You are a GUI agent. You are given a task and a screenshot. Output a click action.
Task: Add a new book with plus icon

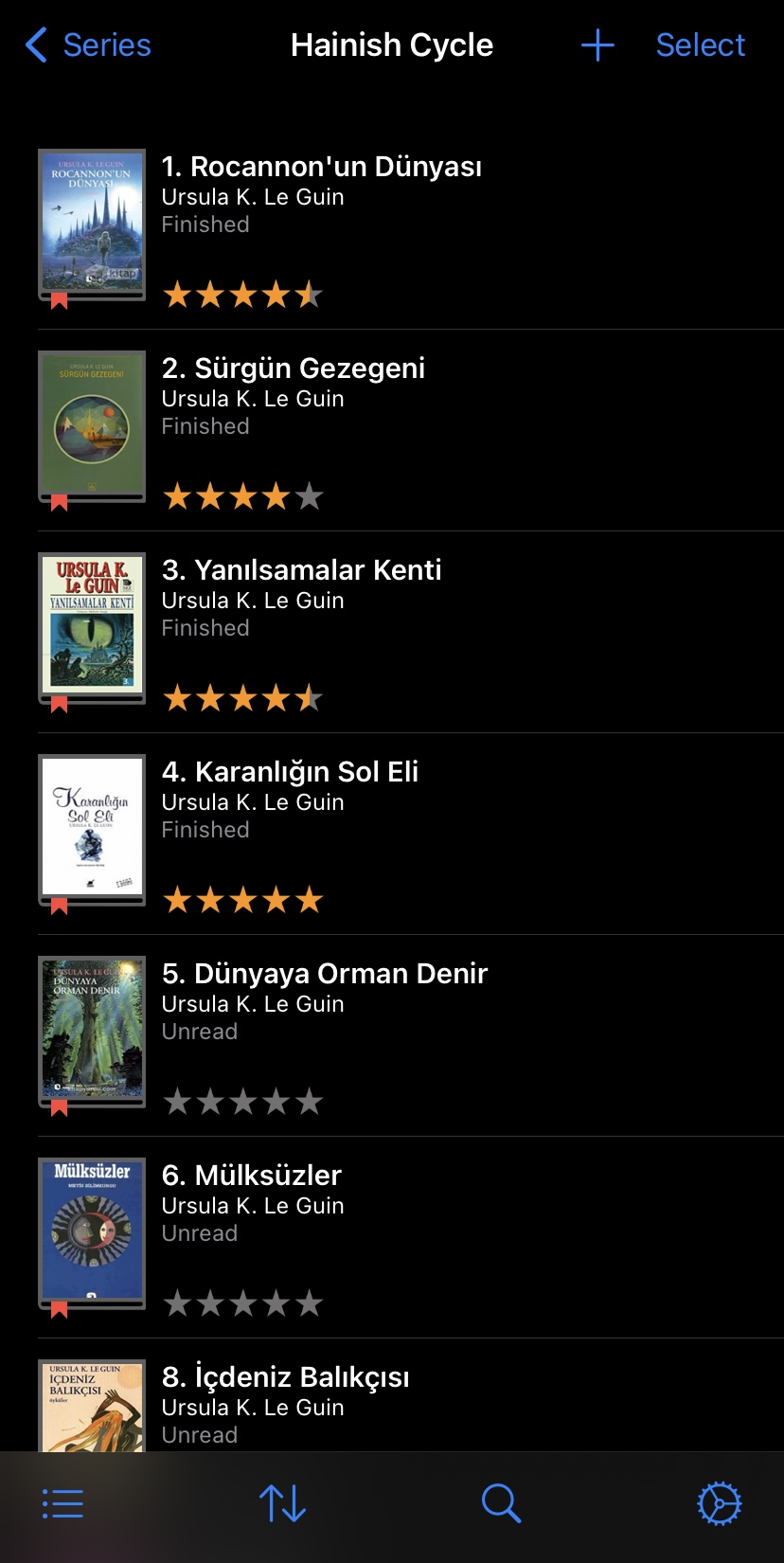point(597,45)
